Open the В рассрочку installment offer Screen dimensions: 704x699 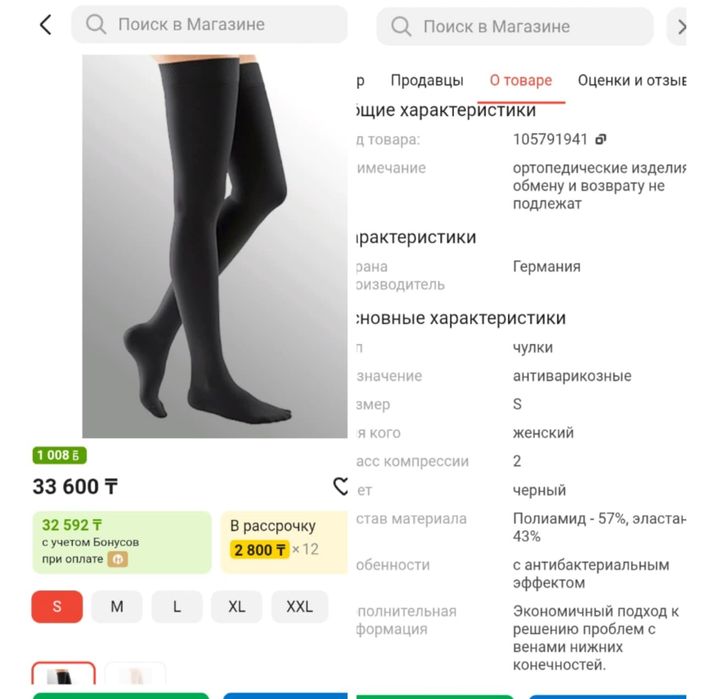click(284, 542)
